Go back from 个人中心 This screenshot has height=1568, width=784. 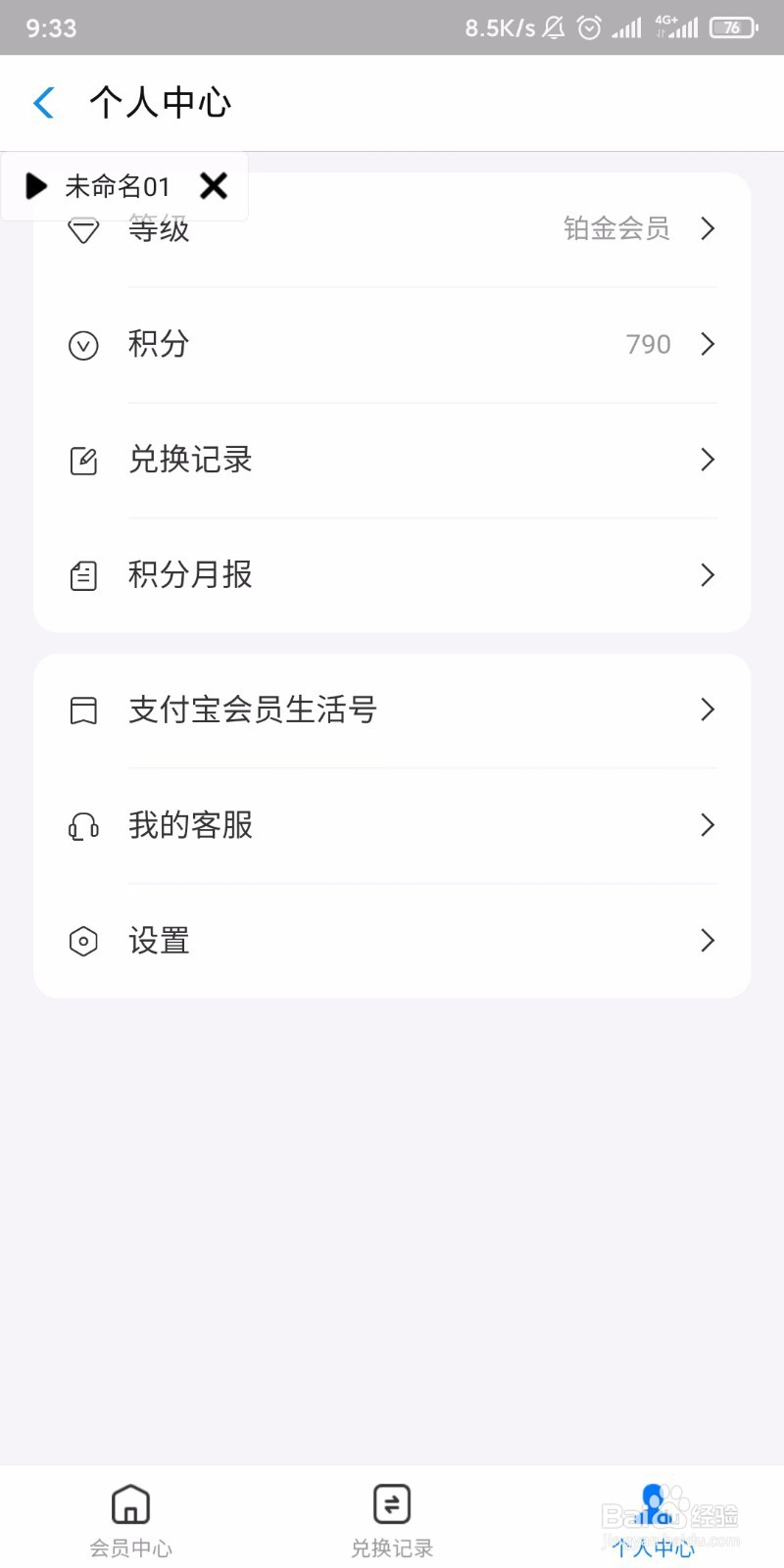coord(44,103)
